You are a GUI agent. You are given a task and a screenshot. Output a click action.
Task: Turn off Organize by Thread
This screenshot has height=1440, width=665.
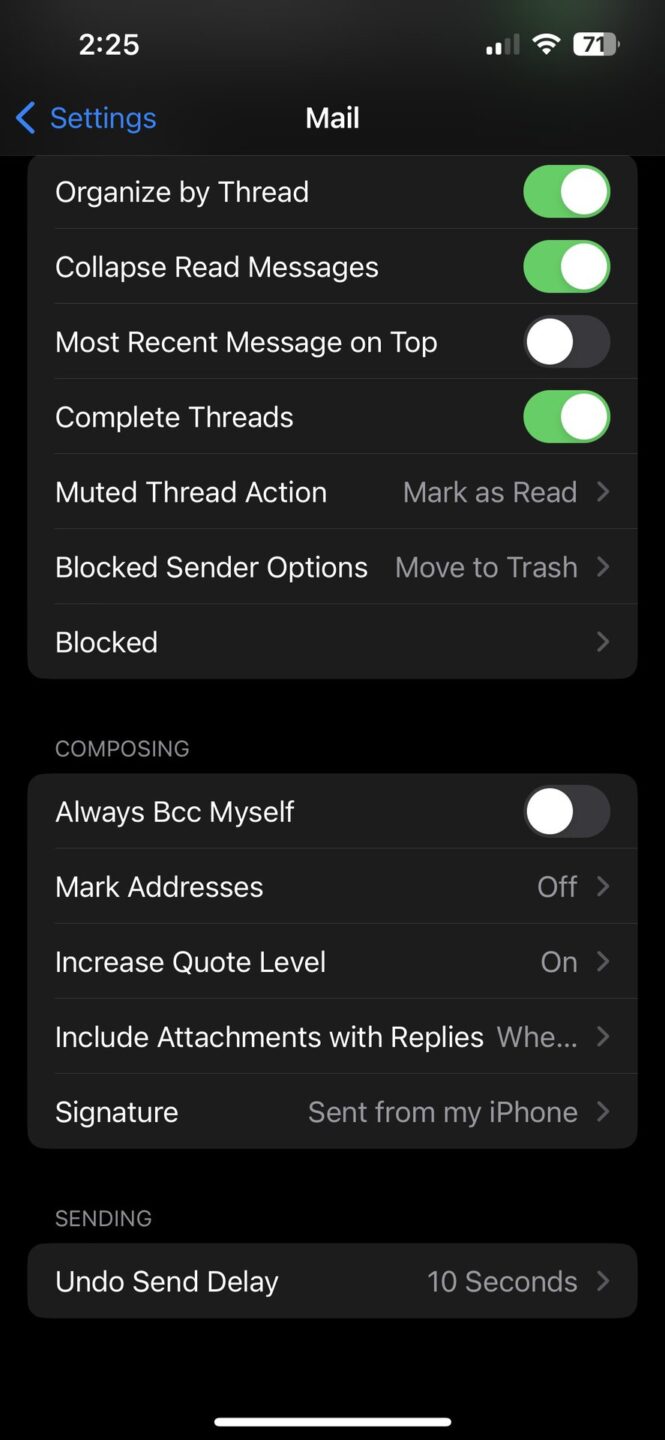[567, 192]
